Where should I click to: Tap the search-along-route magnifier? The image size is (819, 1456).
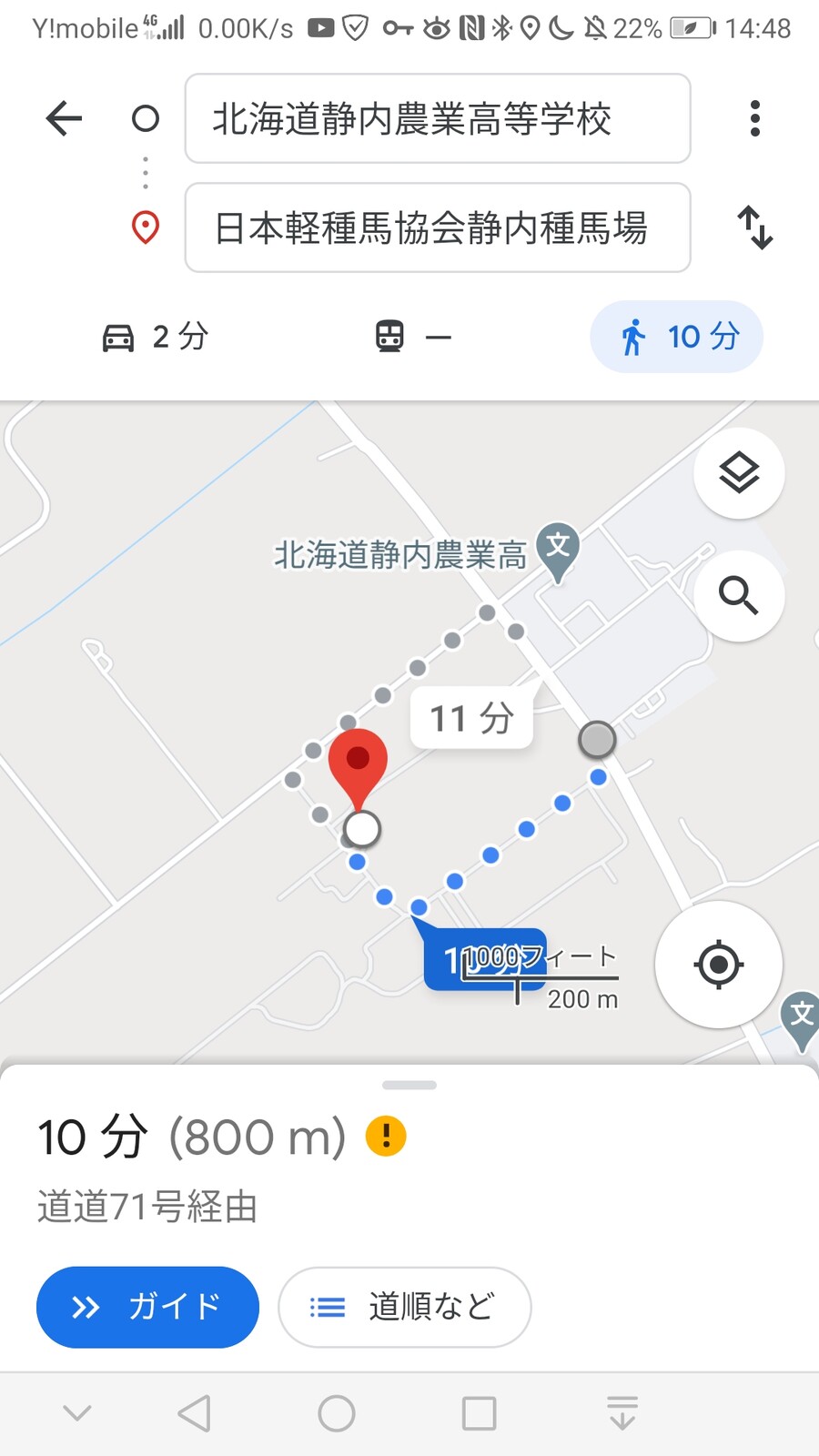click(x=739, y=596)
